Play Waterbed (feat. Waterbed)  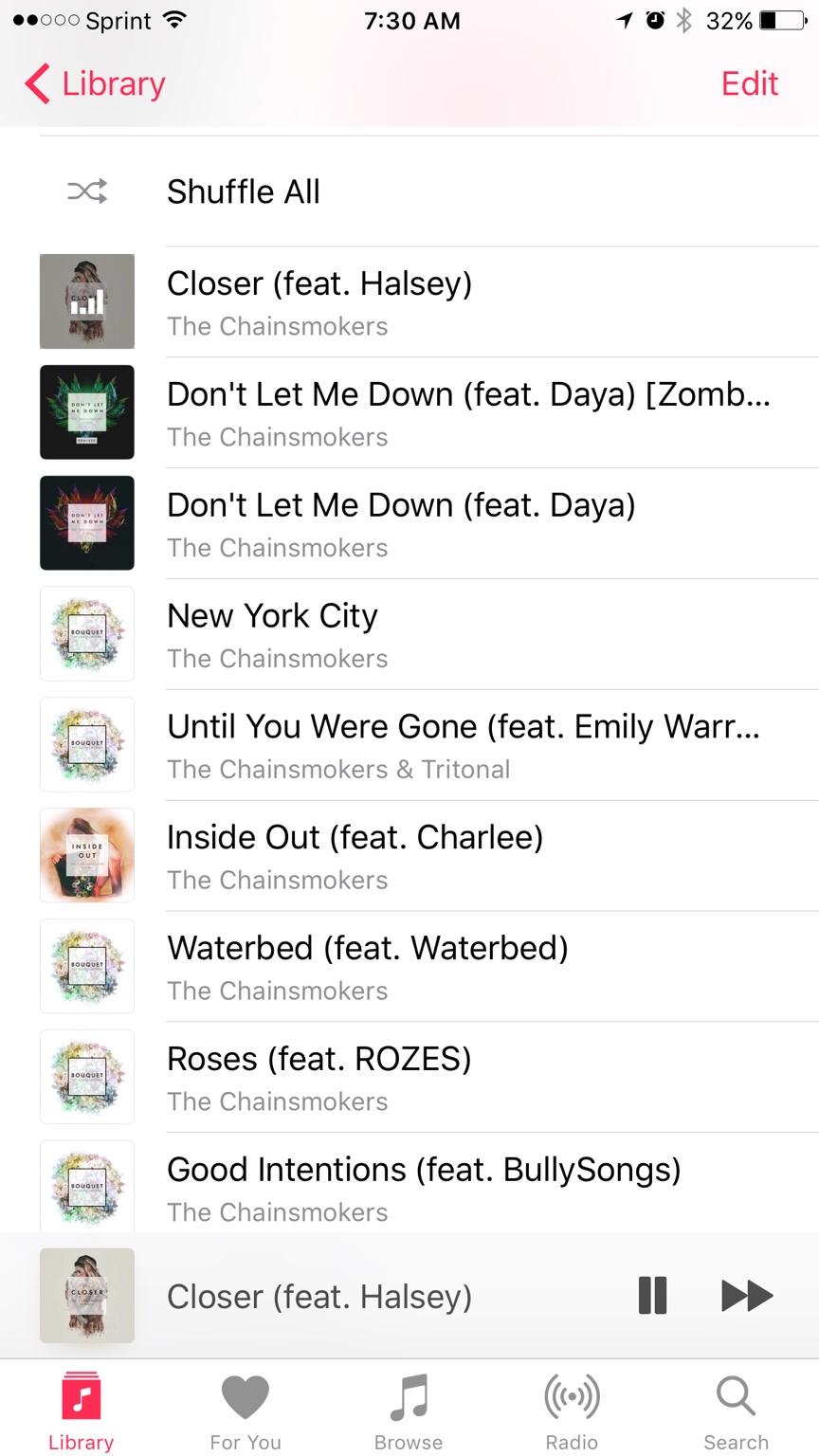pyautogui.click(x=367, y=967)
